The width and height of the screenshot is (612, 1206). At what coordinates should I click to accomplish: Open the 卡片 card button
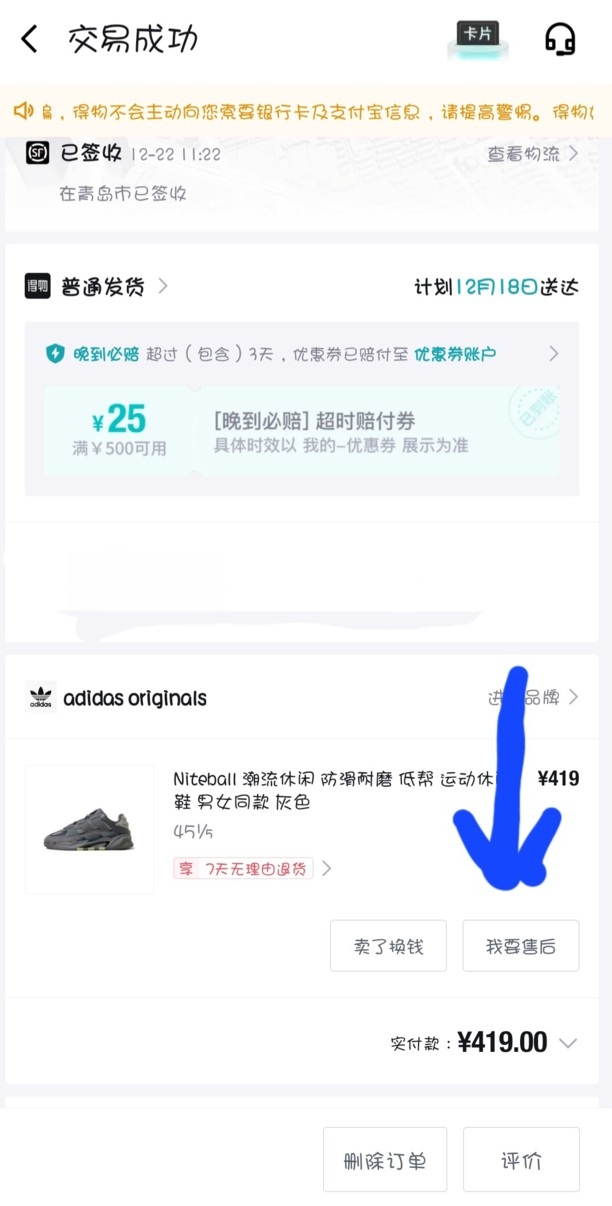coord(477,37)
